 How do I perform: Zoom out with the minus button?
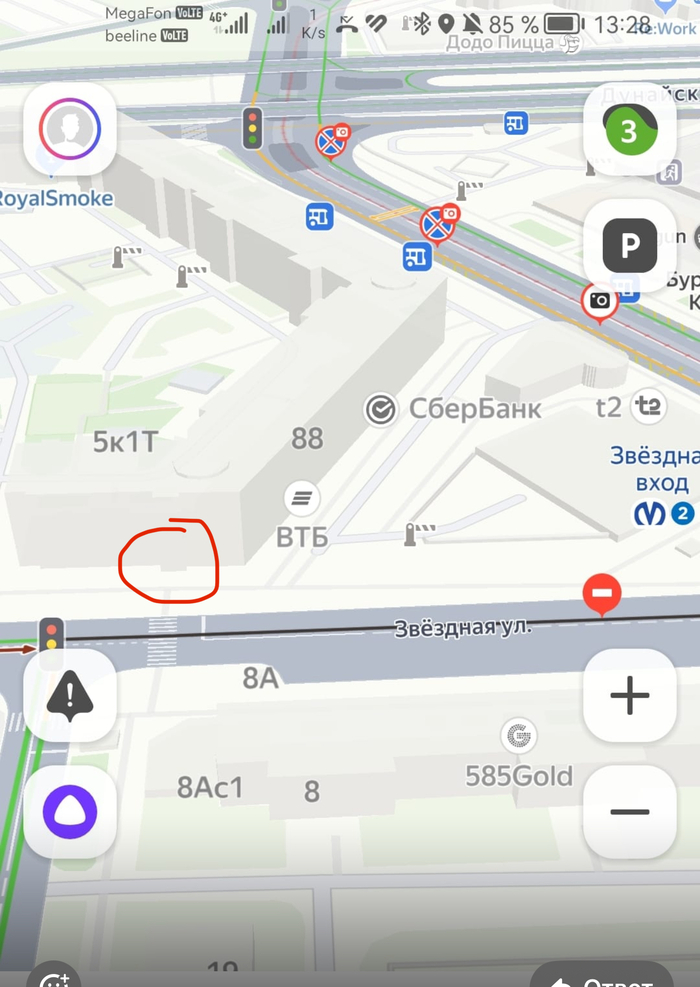coord(629,811)
